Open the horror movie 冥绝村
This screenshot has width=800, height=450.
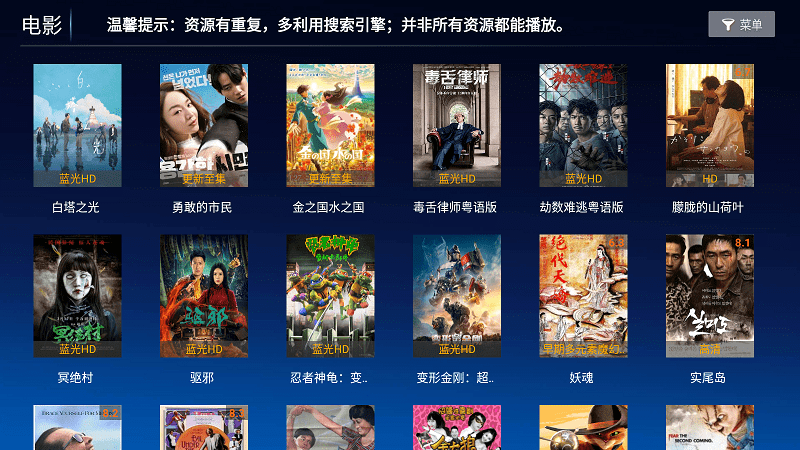pos(77,297)
